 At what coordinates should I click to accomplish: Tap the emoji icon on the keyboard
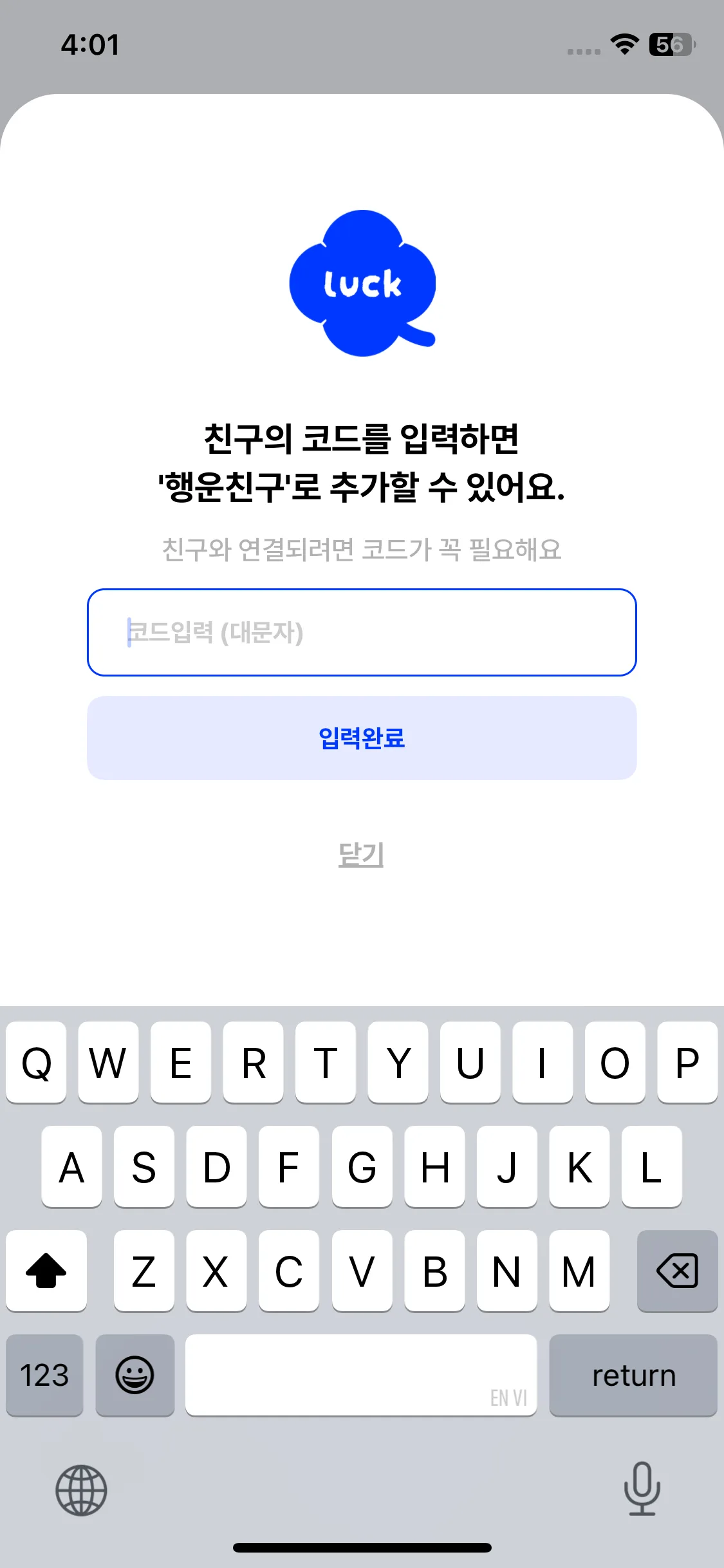pos(135,1376)
